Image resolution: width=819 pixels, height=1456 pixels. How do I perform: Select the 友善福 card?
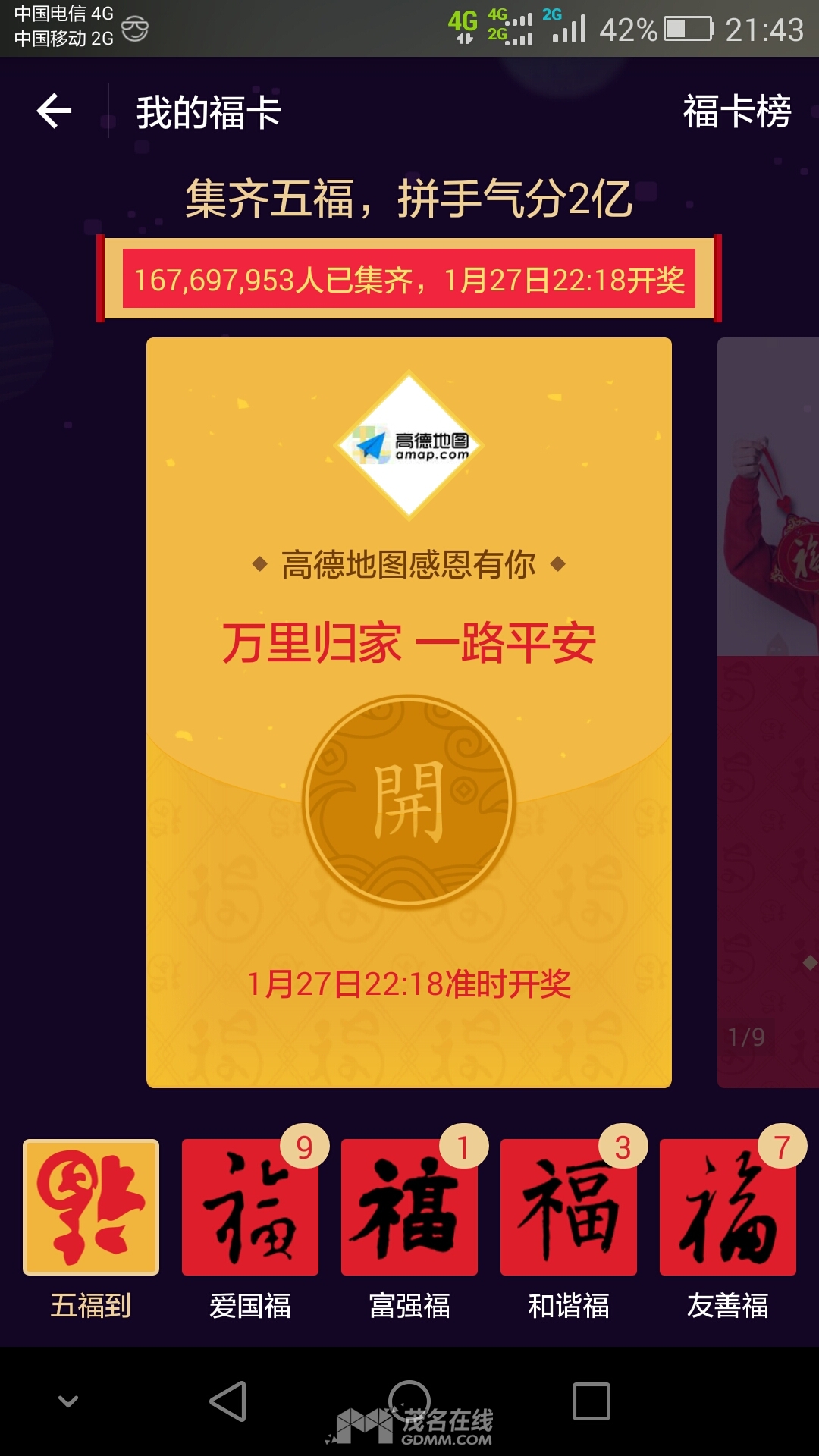pyautogui.click(x=728, y=1207)
